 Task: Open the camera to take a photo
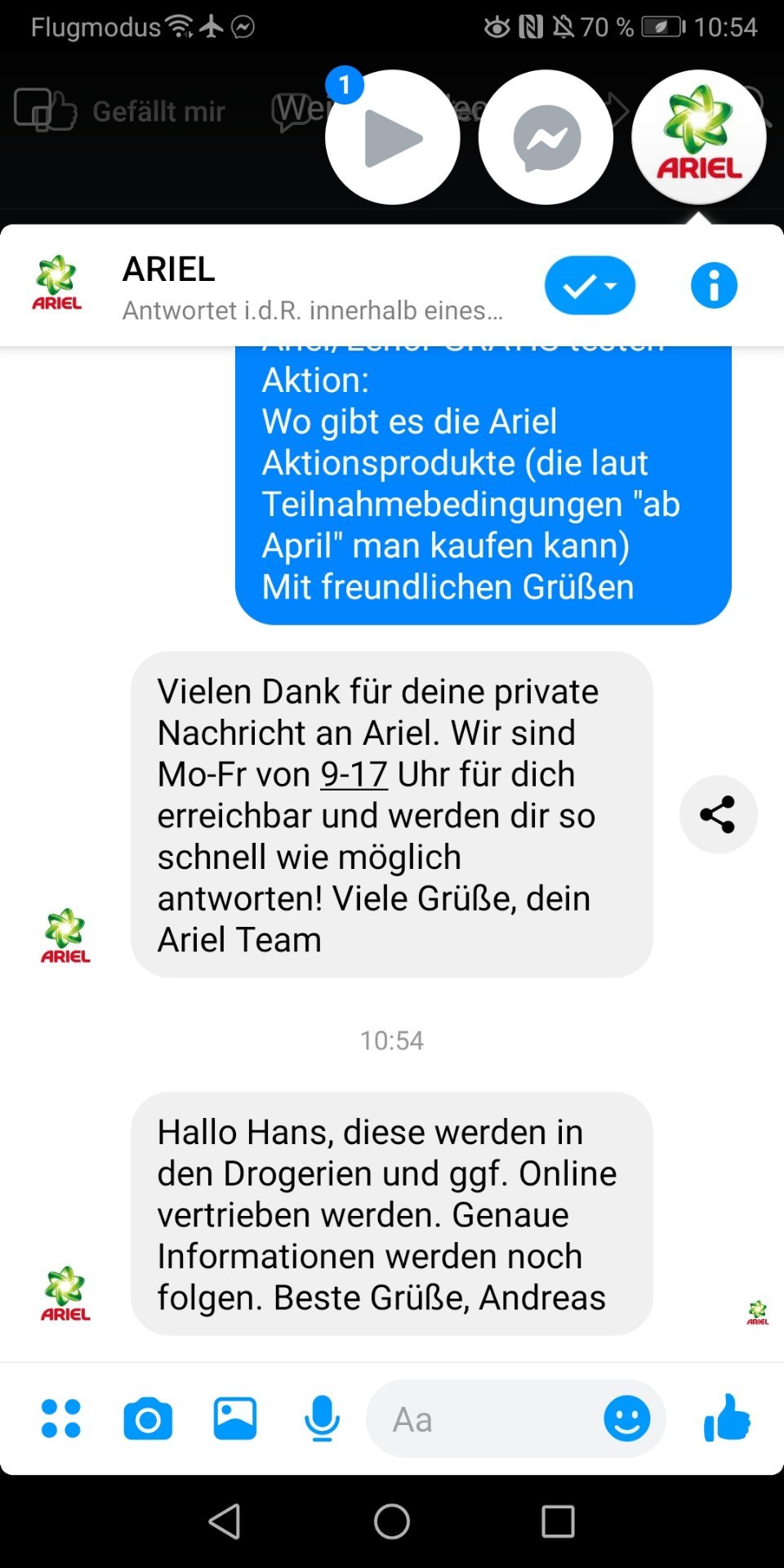click(x=148, y=1419)
